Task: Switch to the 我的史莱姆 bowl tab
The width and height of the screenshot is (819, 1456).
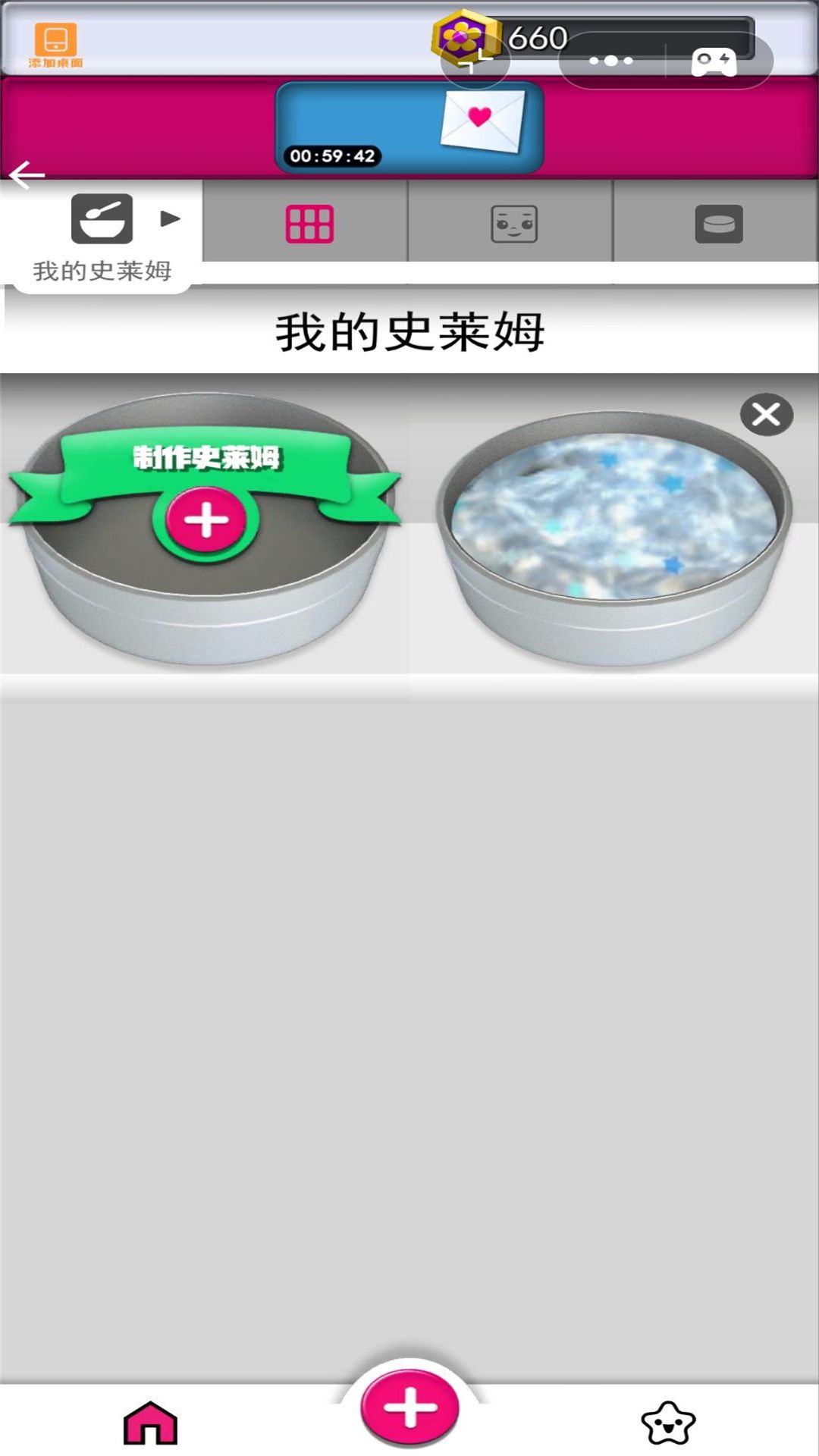Action: tap(101, 219)
